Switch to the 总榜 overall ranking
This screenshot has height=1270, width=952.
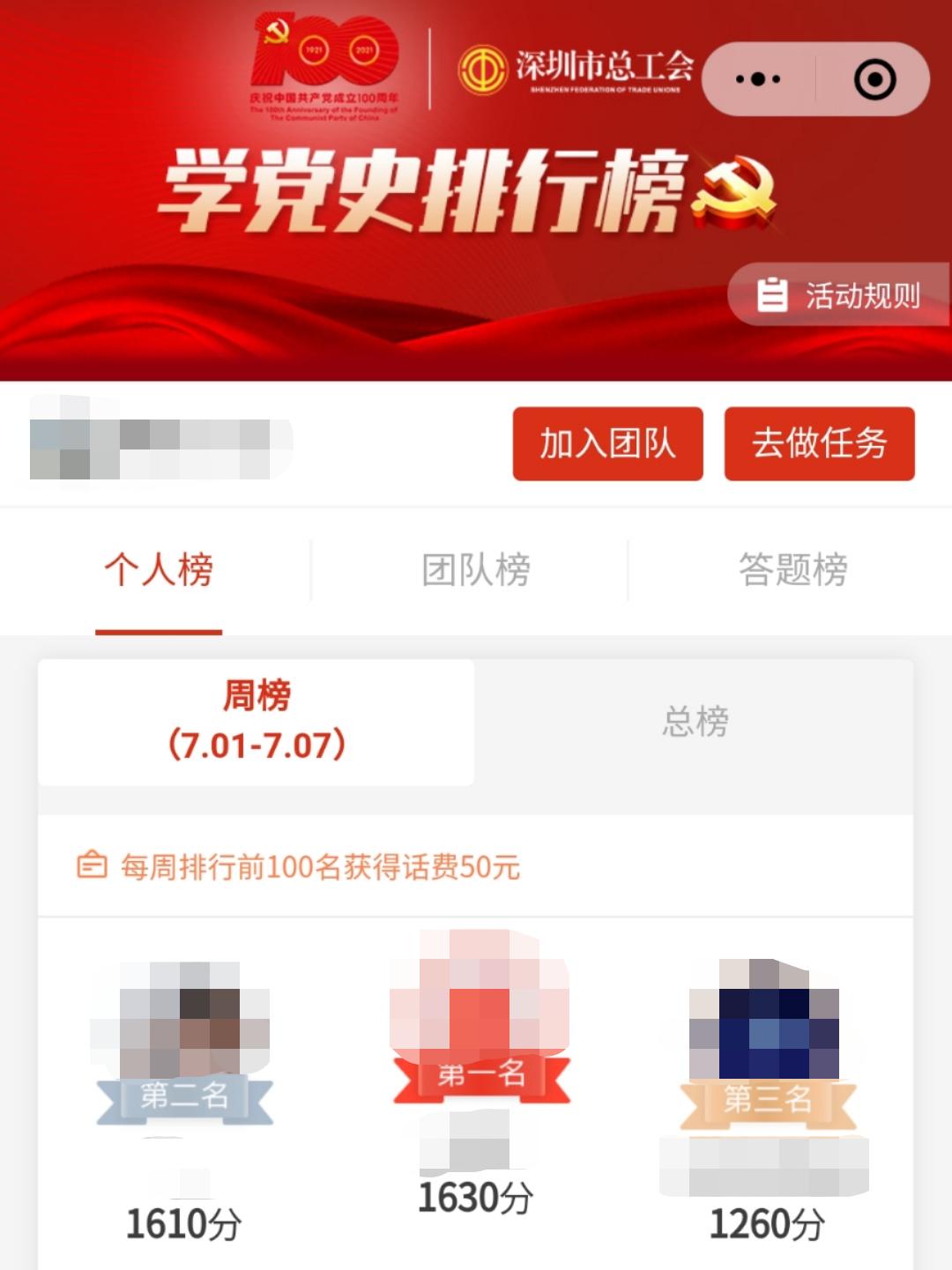695,721
